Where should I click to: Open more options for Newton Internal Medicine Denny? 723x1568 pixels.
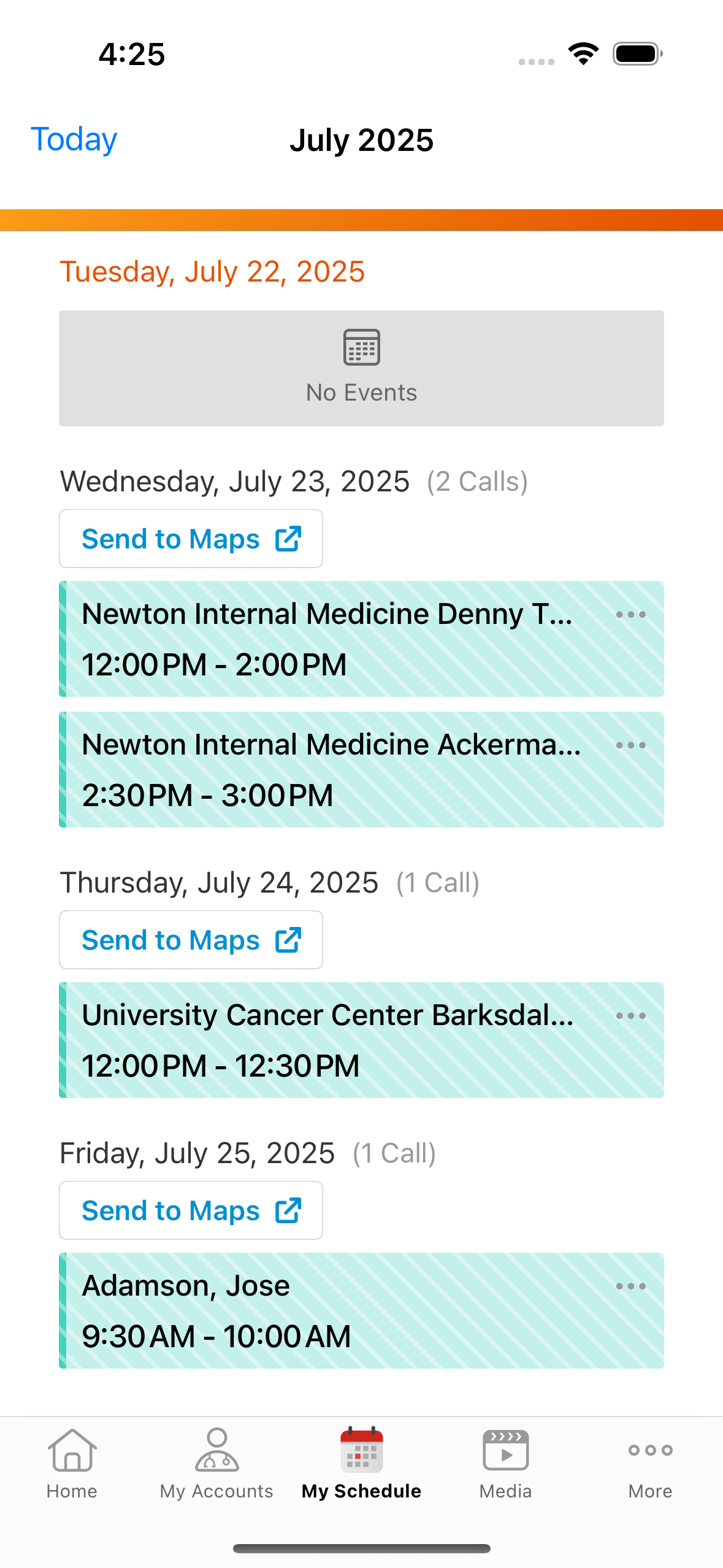click(x=630, y=615)
